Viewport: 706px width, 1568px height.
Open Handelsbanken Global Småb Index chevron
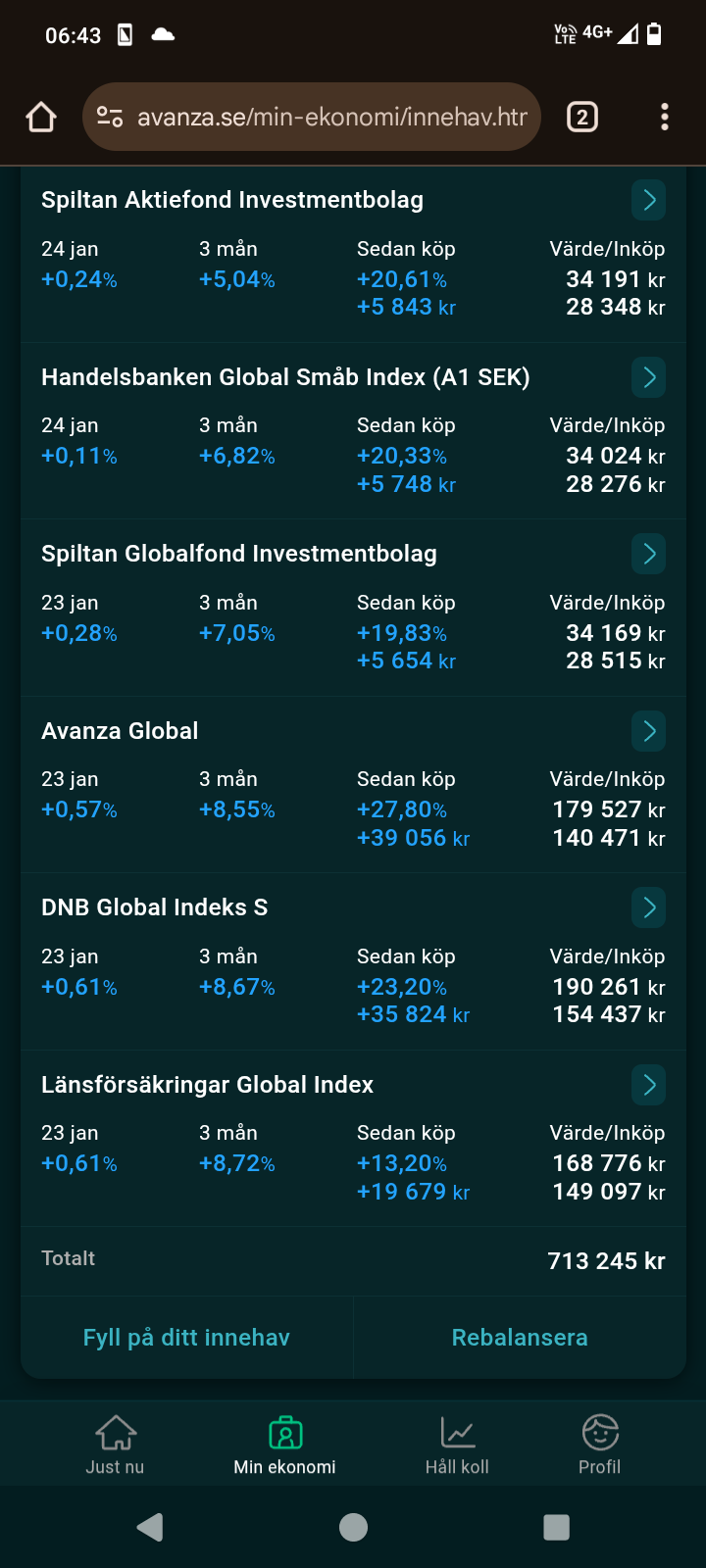tap(648, 377)
